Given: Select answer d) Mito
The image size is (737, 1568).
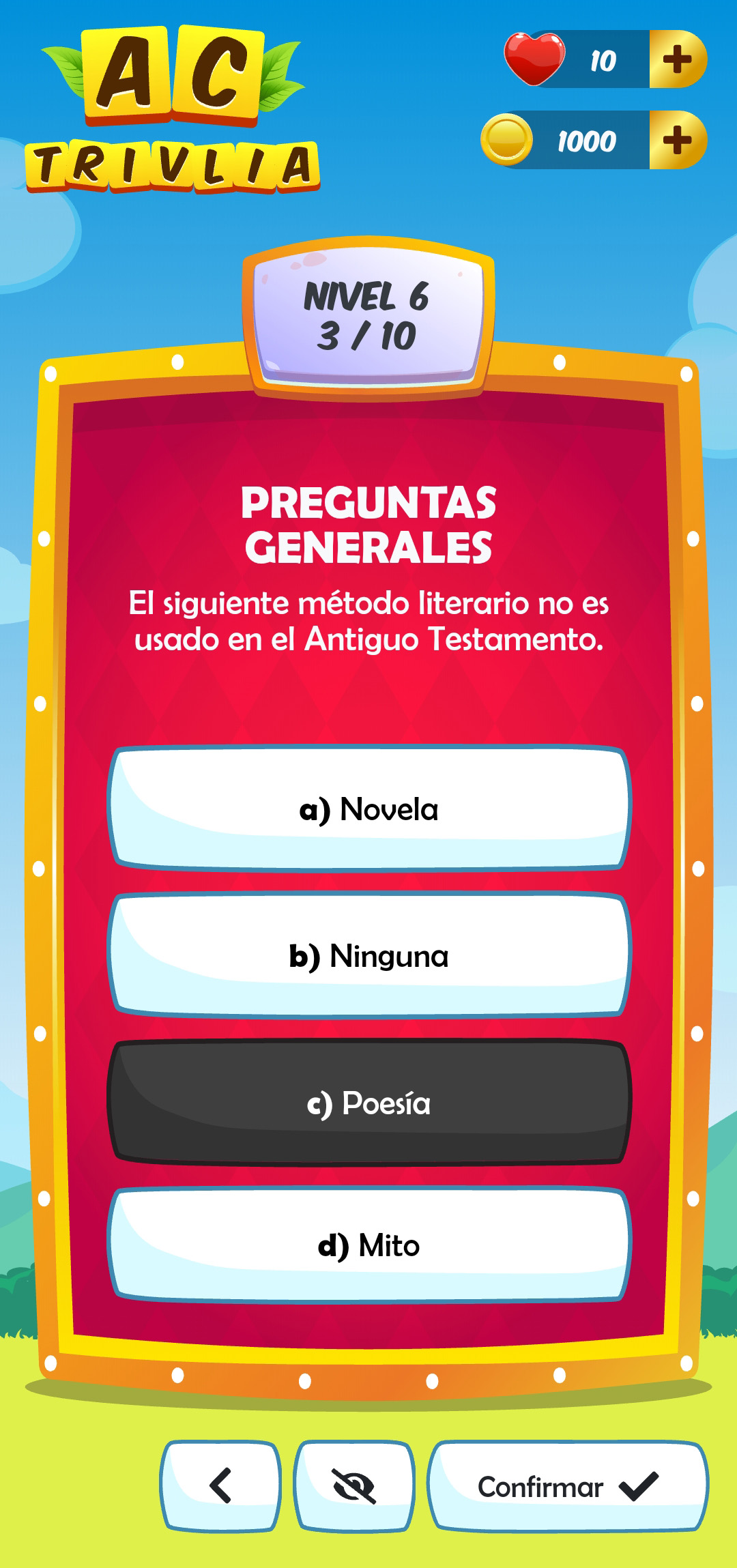Looking at the screenshot, I should pyautogui.click(x=369, y=1245).
